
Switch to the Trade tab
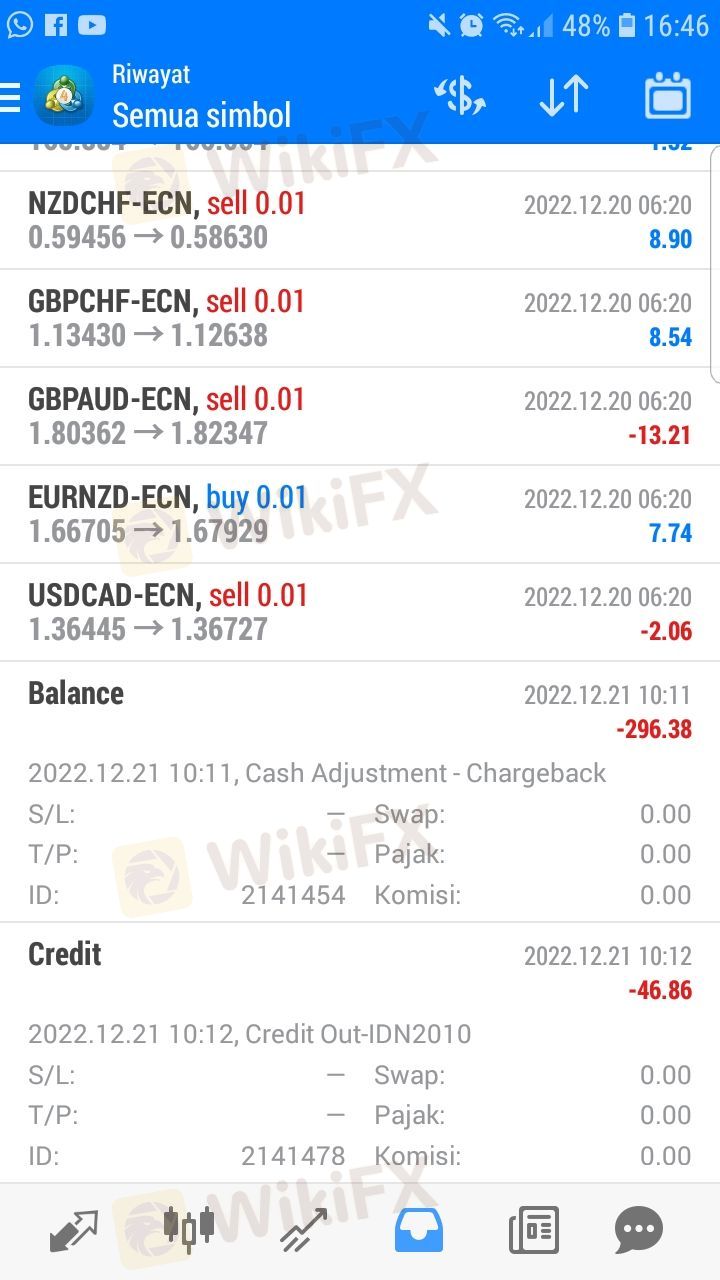(304, 1230)
